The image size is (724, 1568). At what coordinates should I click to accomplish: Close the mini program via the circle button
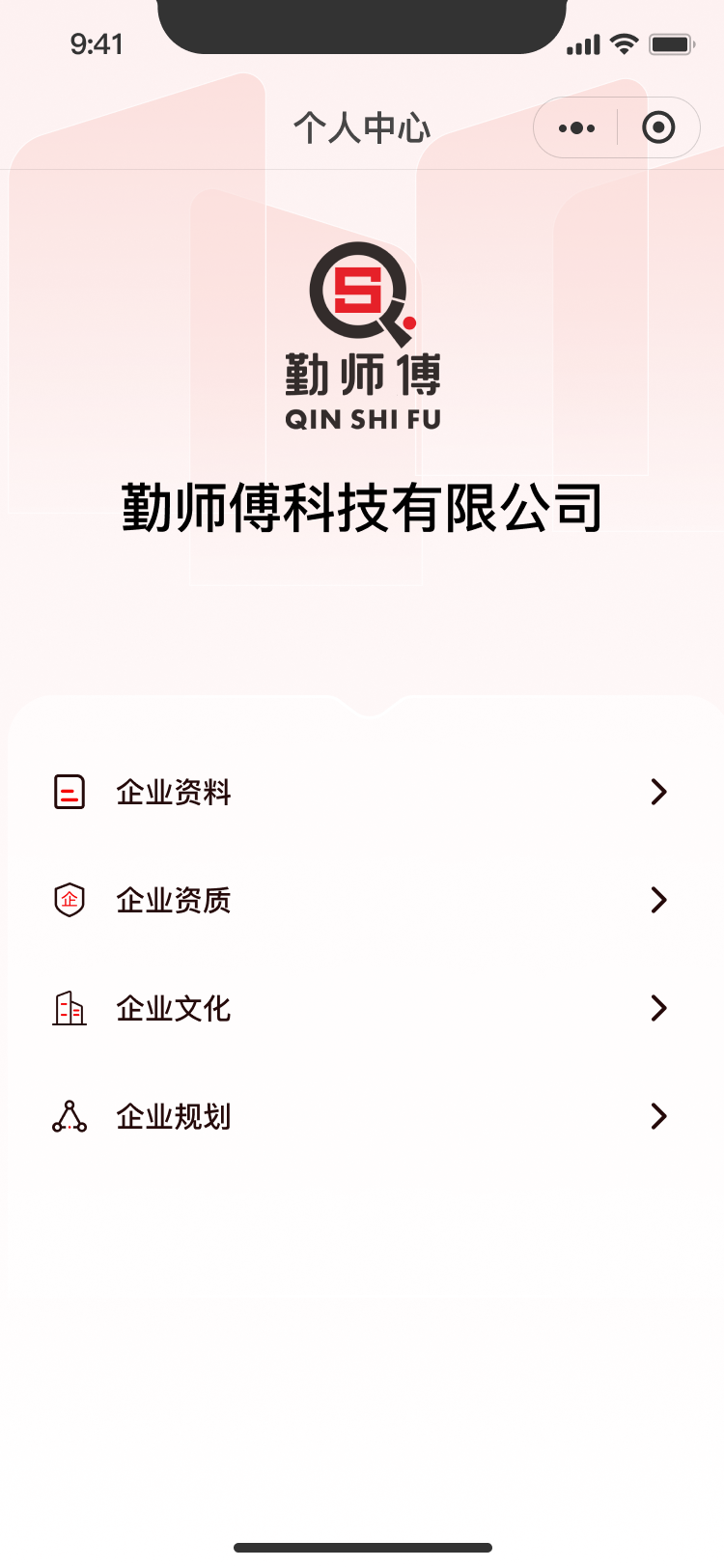click(x=658, y=127)
